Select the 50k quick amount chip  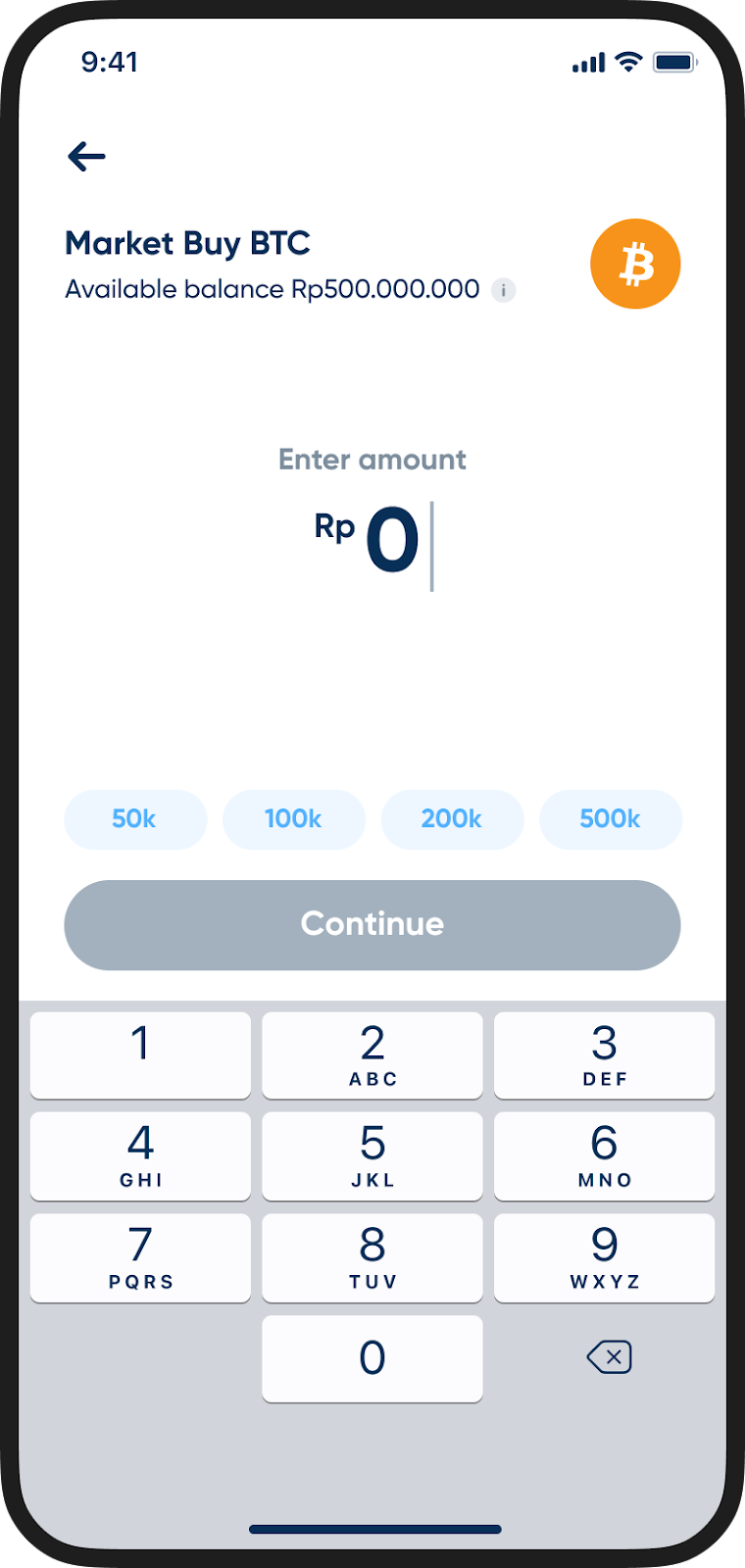(135, 819)
